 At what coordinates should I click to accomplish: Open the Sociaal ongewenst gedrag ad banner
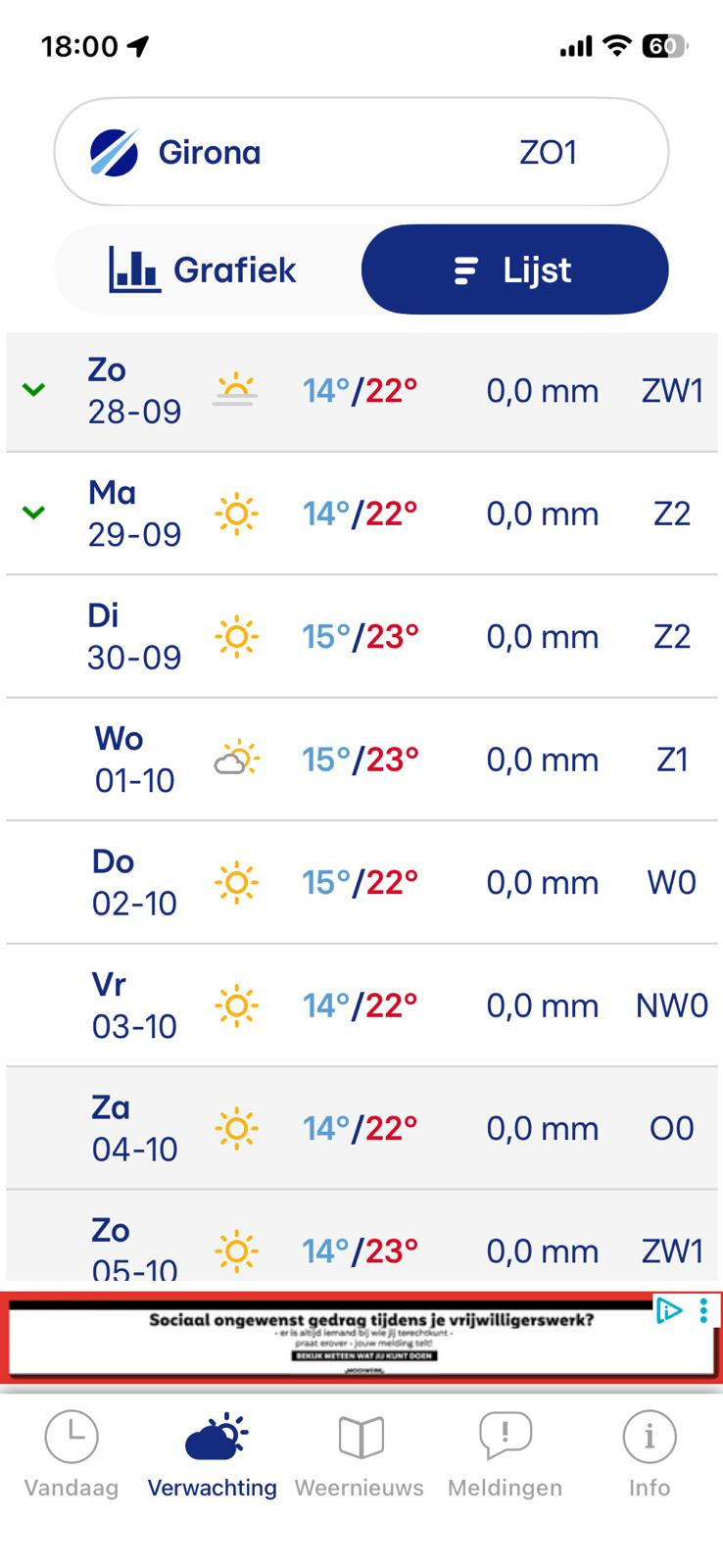coord(362,1338)
